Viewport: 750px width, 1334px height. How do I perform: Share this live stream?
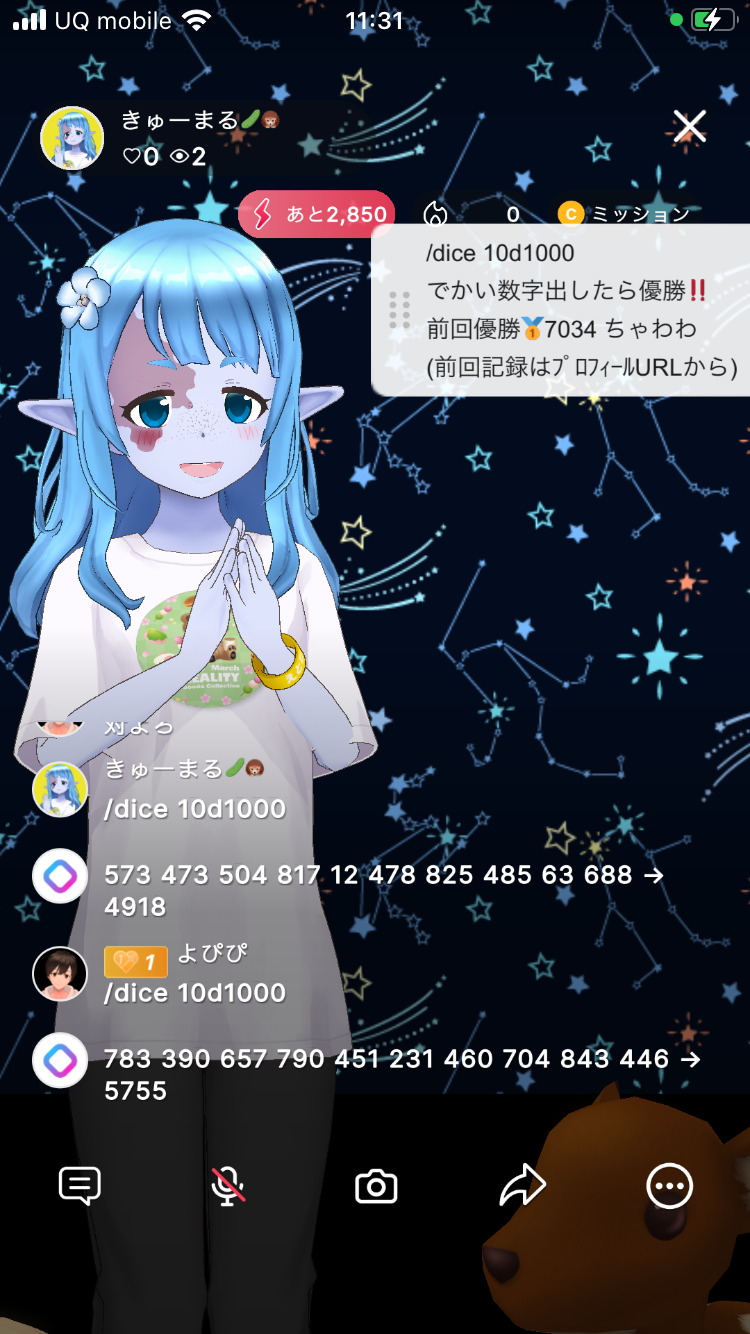[522, 1187]
